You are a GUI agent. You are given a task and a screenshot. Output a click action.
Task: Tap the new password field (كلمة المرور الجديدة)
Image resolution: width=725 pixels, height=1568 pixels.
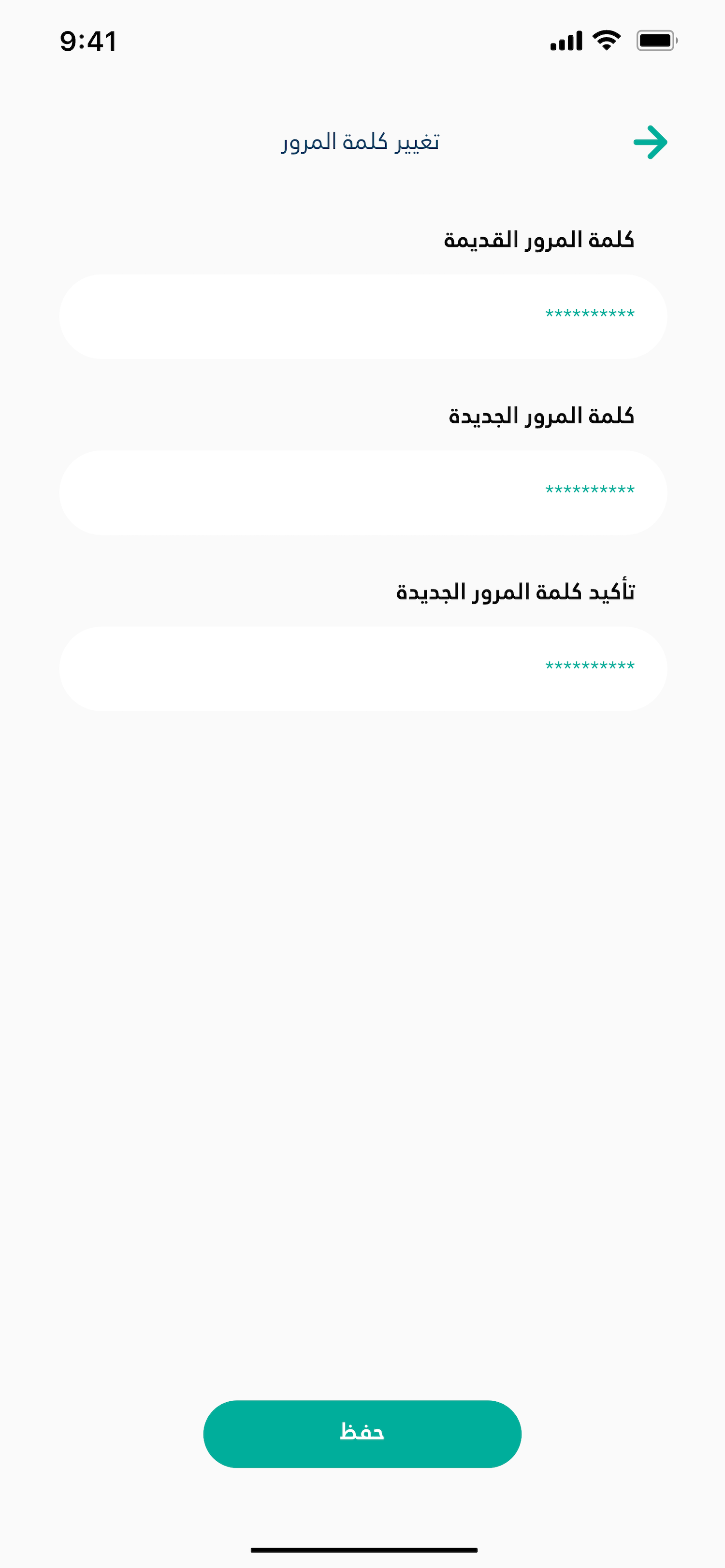pos(363,492)
